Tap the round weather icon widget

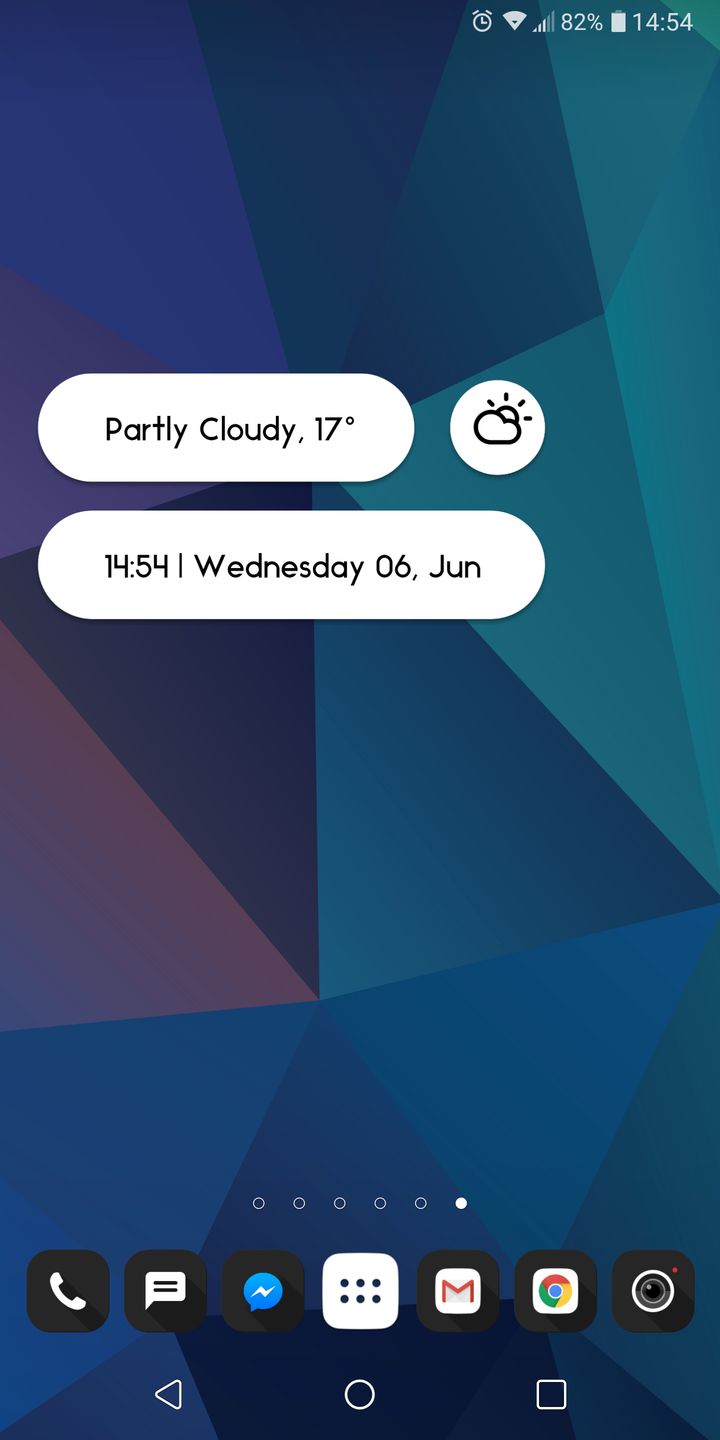498,427
